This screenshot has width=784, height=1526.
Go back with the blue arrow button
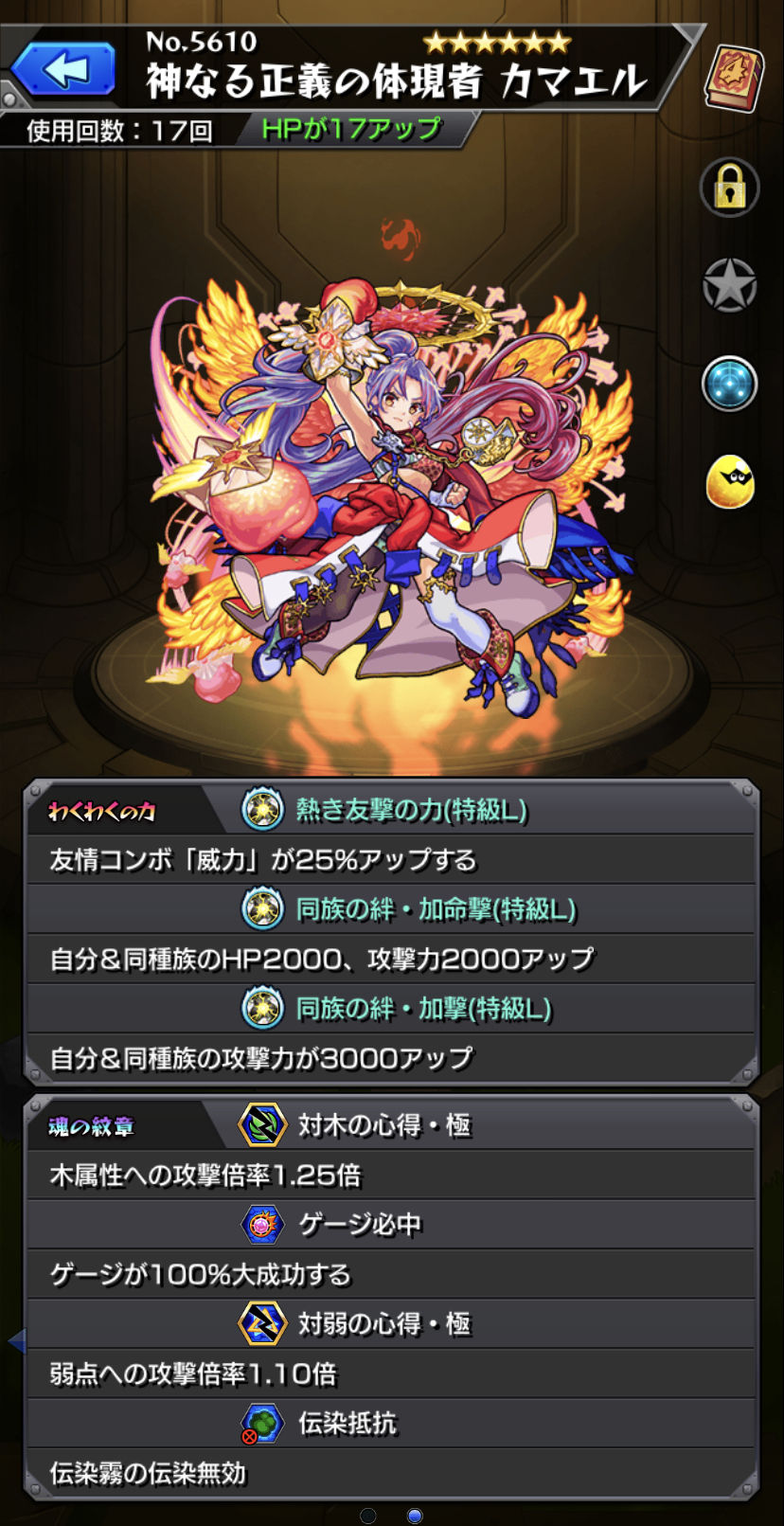coord(63,69)
